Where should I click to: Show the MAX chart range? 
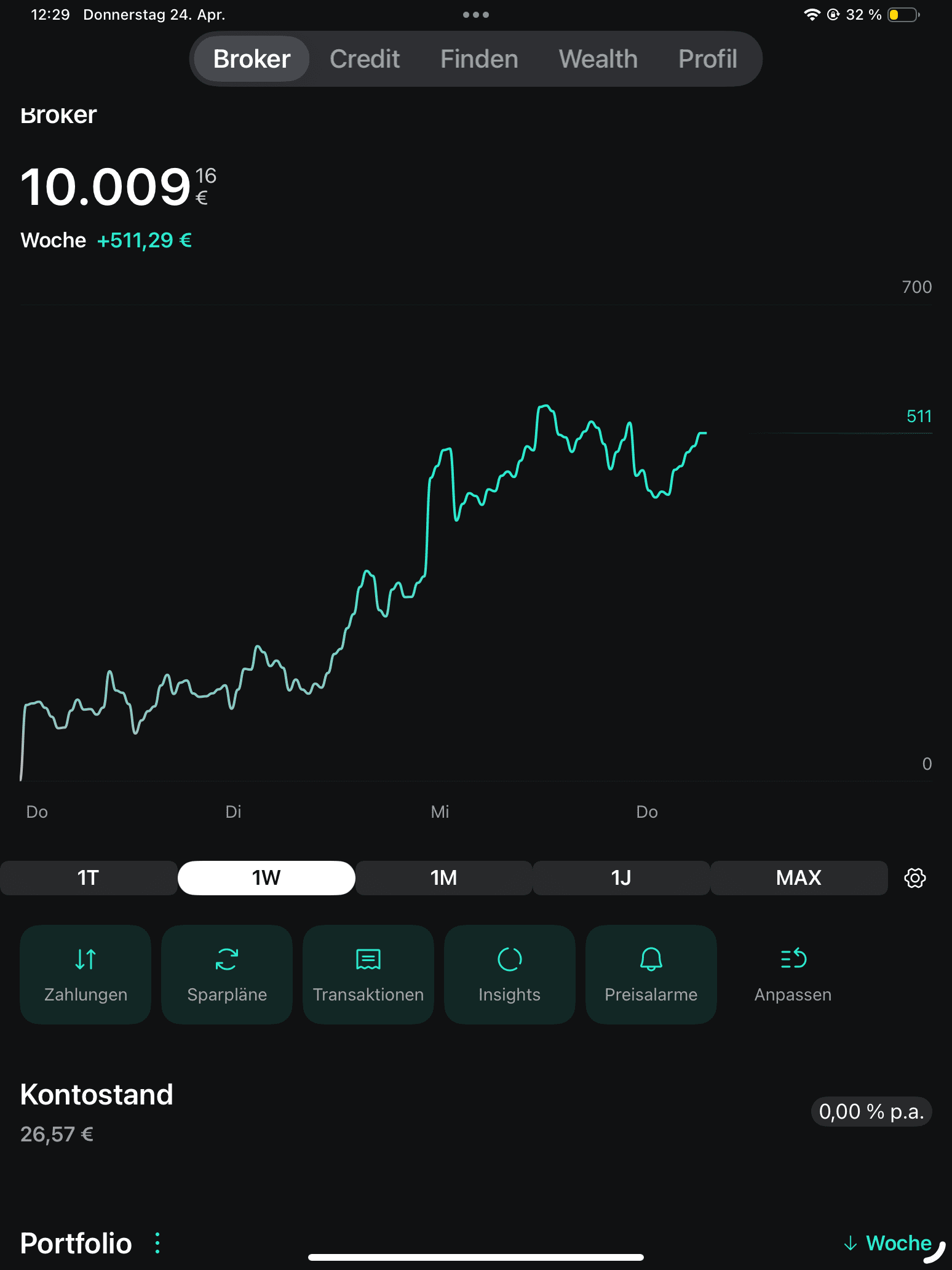pos(798,877)
